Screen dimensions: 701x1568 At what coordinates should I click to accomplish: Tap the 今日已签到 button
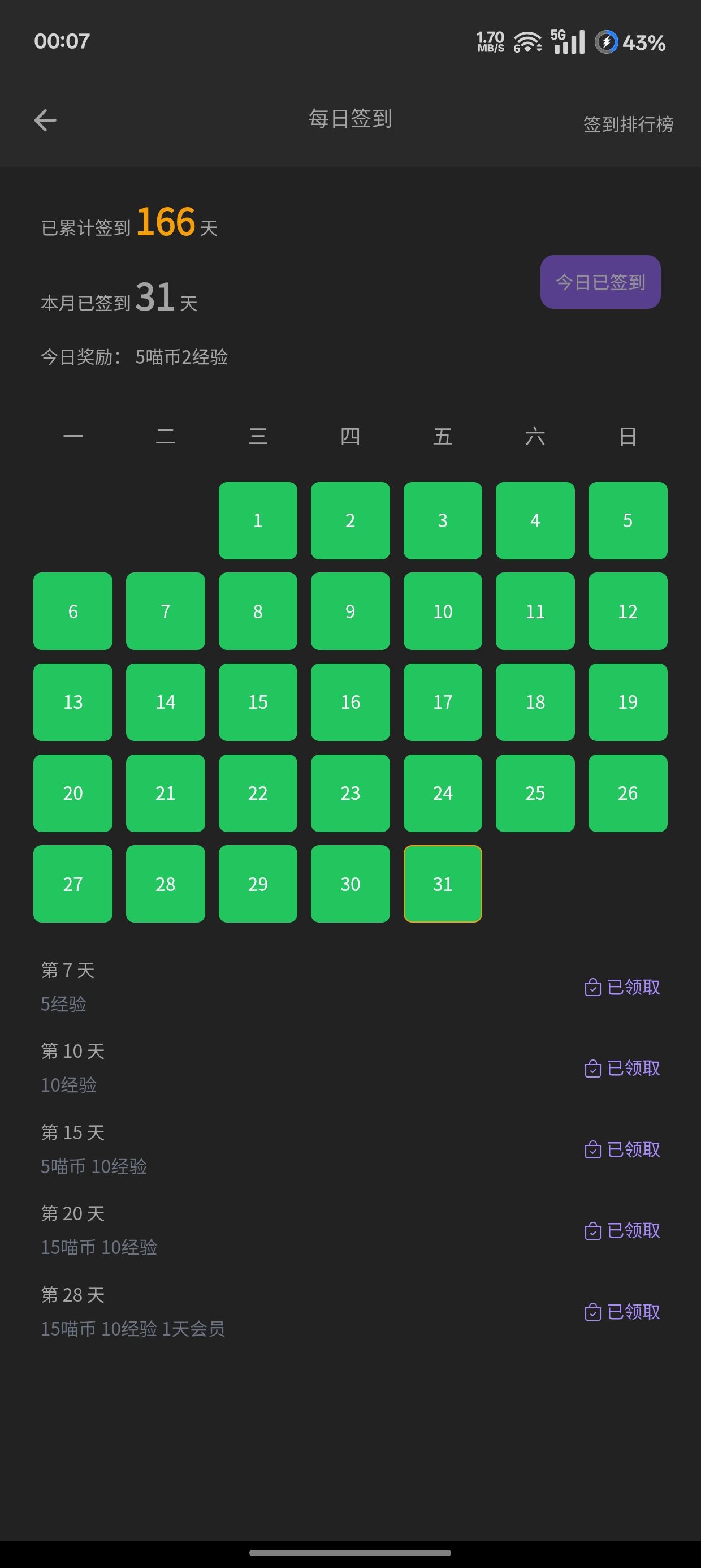tap(600, 282)
